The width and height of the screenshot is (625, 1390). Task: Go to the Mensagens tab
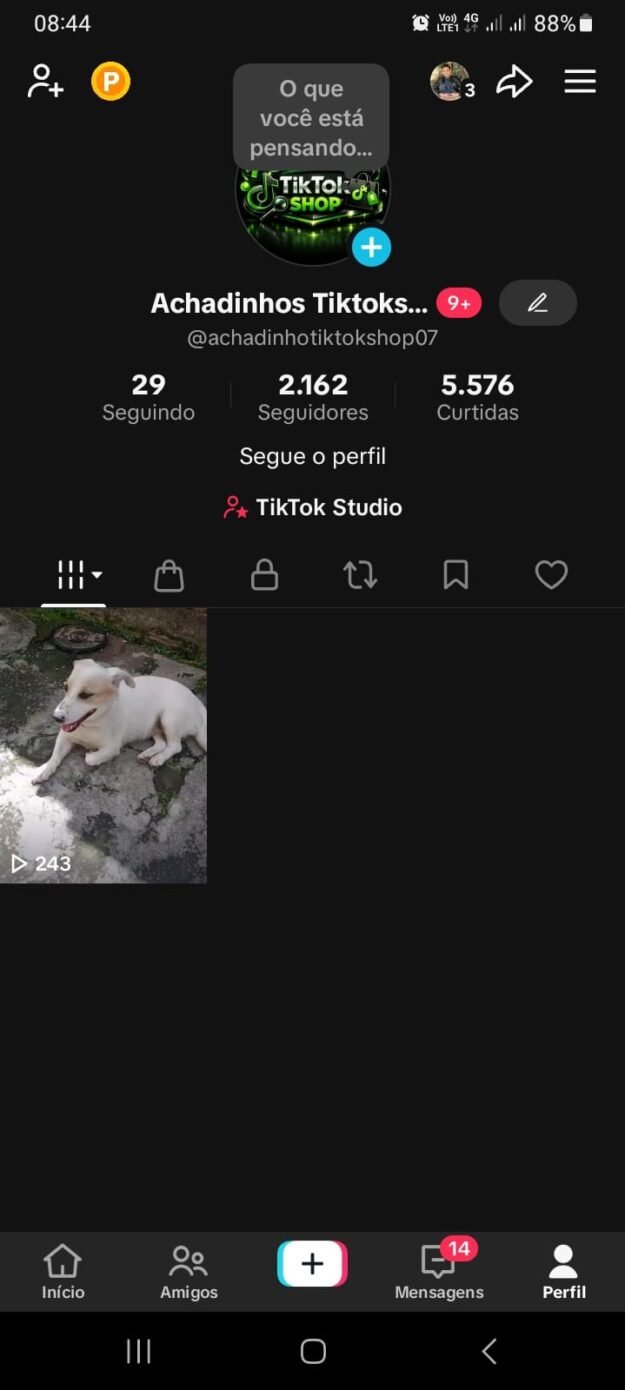[x=439, y=1271]
